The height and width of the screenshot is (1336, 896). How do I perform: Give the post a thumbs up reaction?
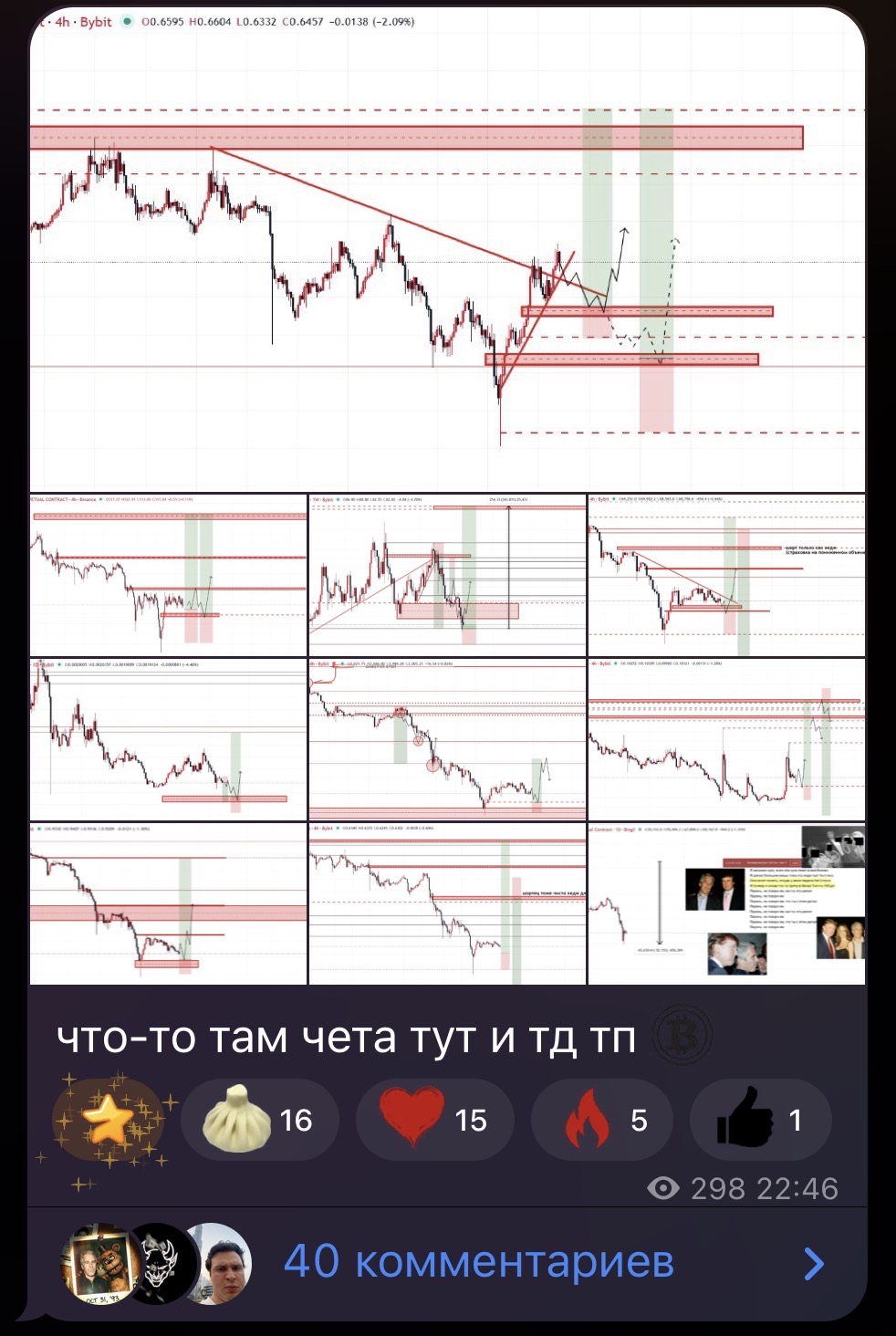[760, 1120]
